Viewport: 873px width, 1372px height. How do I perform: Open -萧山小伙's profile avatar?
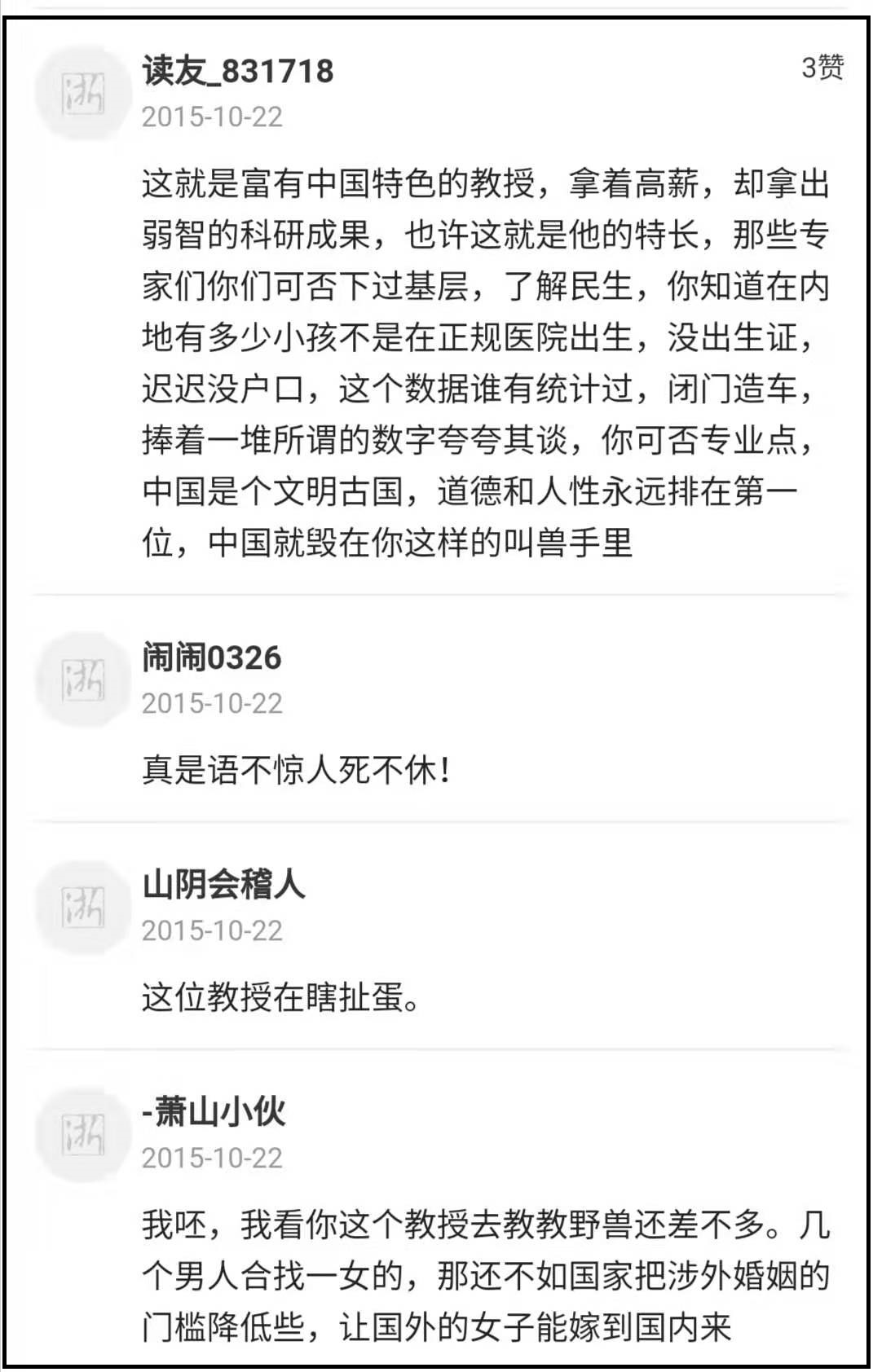[82, 1134]
